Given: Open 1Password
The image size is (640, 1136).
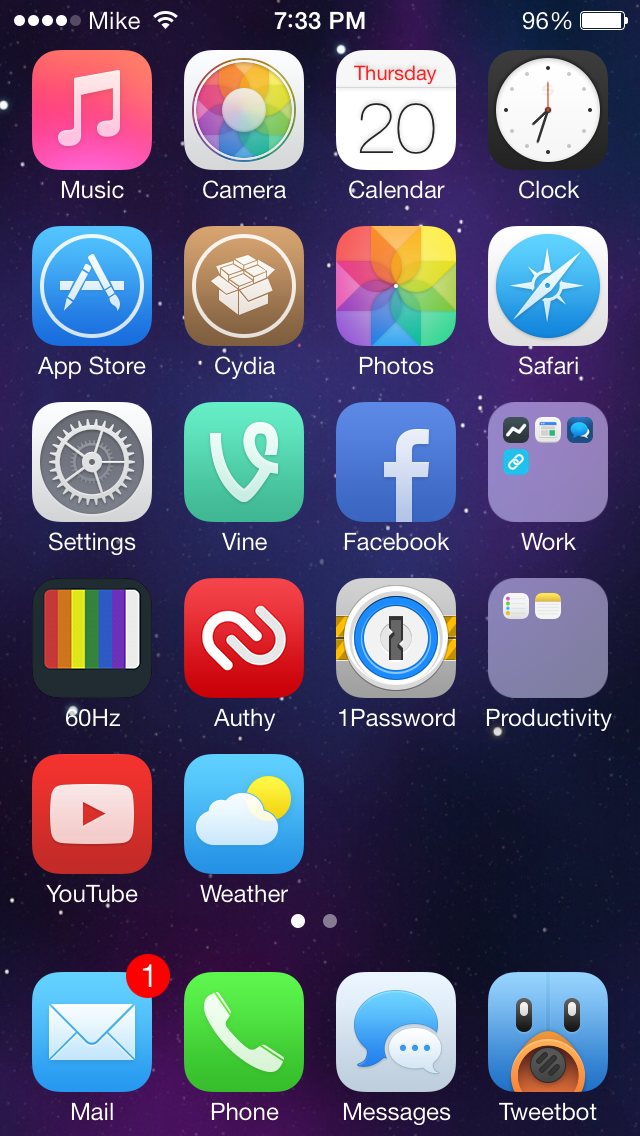Looking at the screenshot, I should tap(396, 638).
